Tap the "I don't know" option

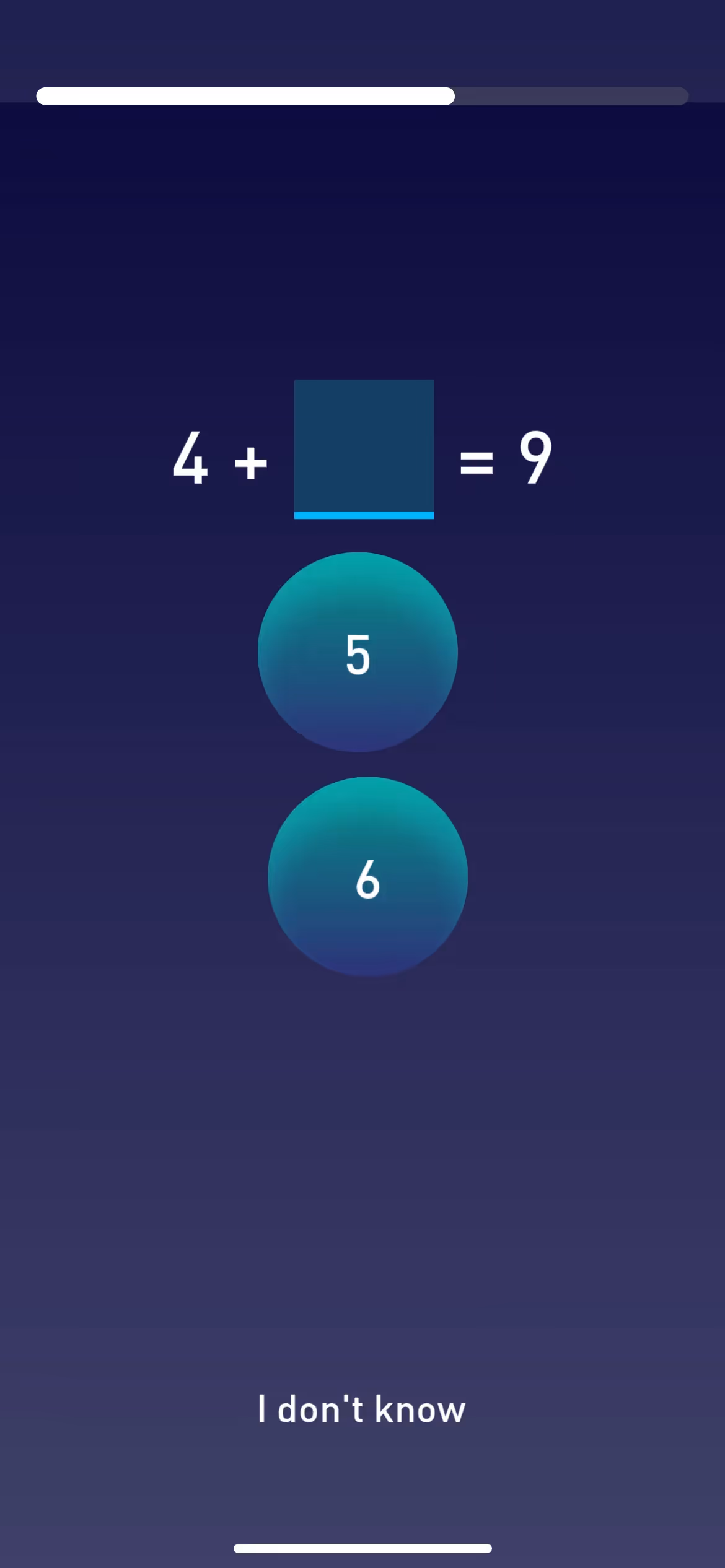362,1410
